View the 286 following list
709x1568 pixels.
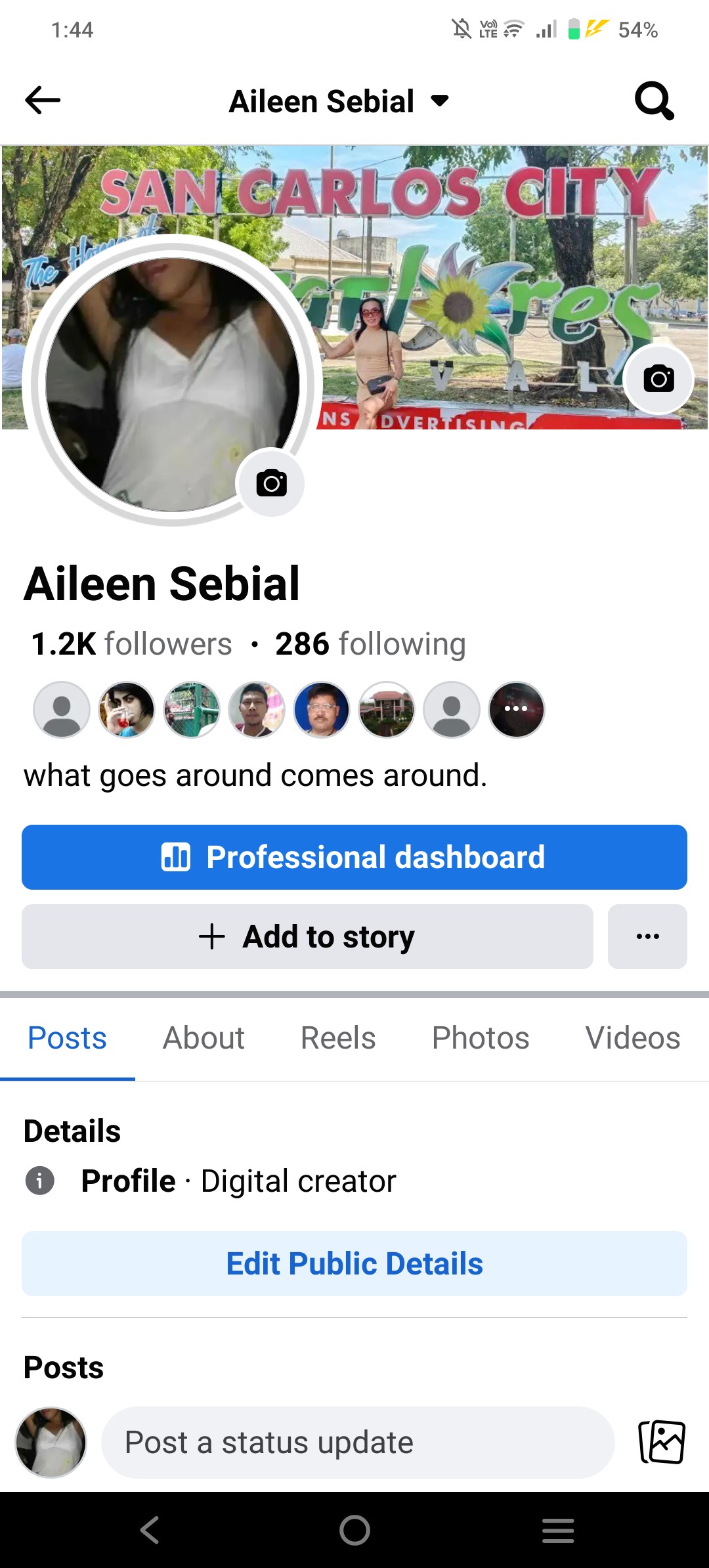pyautogui.click(x=370, y=643)
